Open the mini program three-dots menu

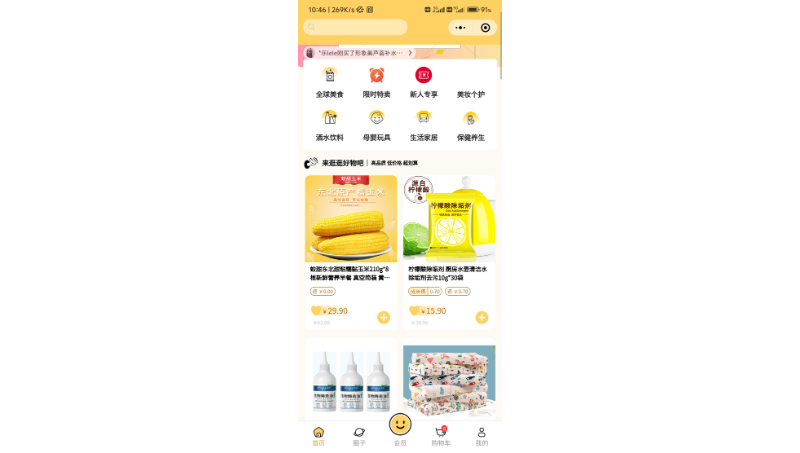460,28
